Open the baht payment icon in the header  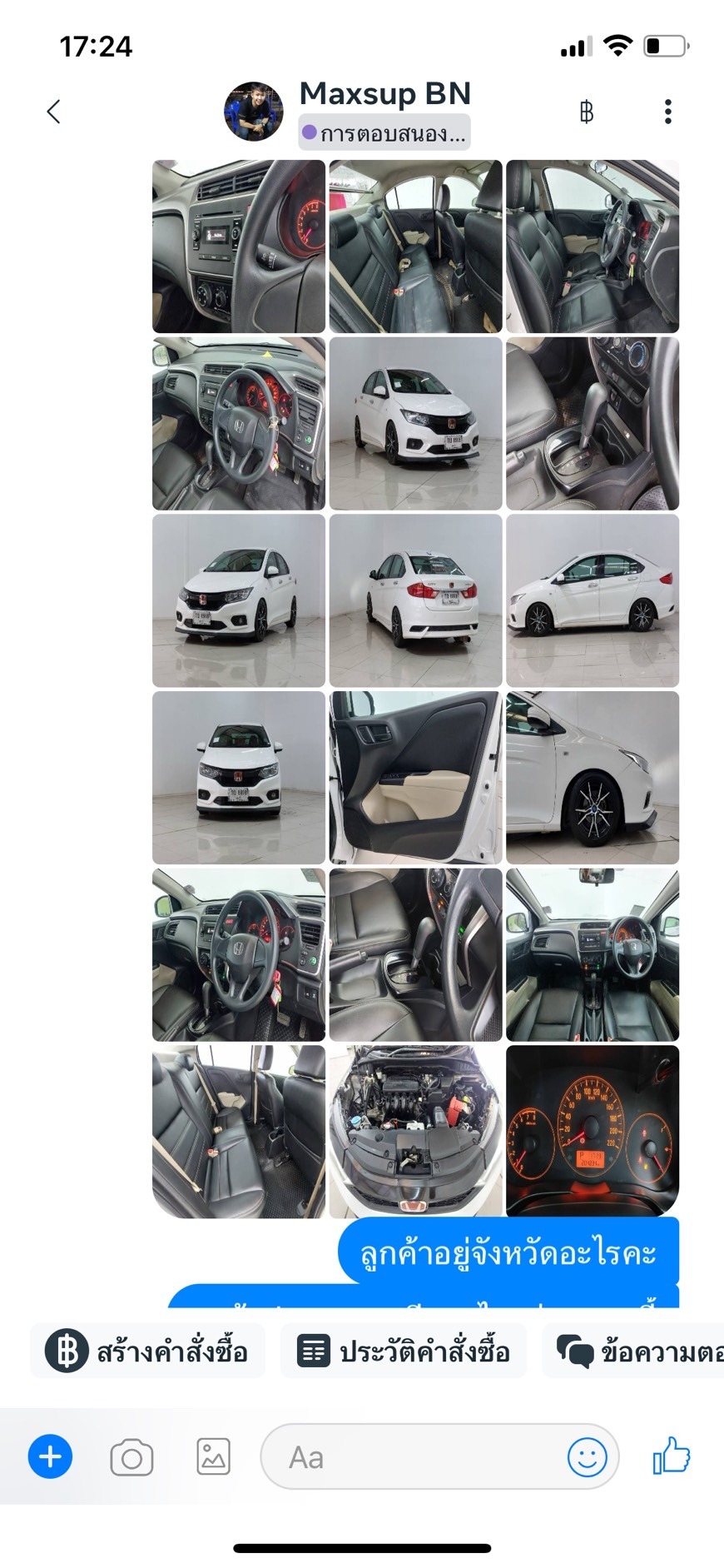click(586, 112)
